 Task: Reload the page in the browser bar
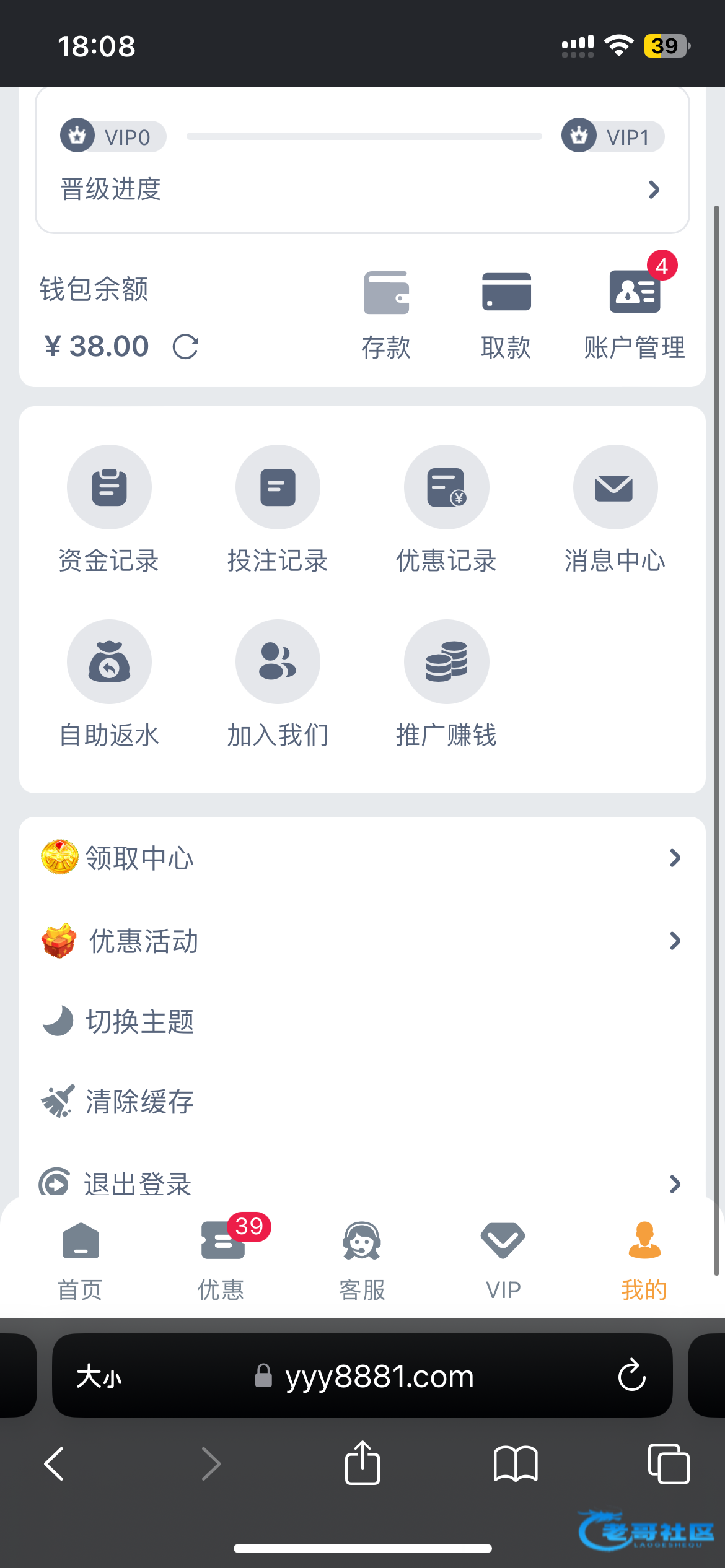pos(631,1375)
